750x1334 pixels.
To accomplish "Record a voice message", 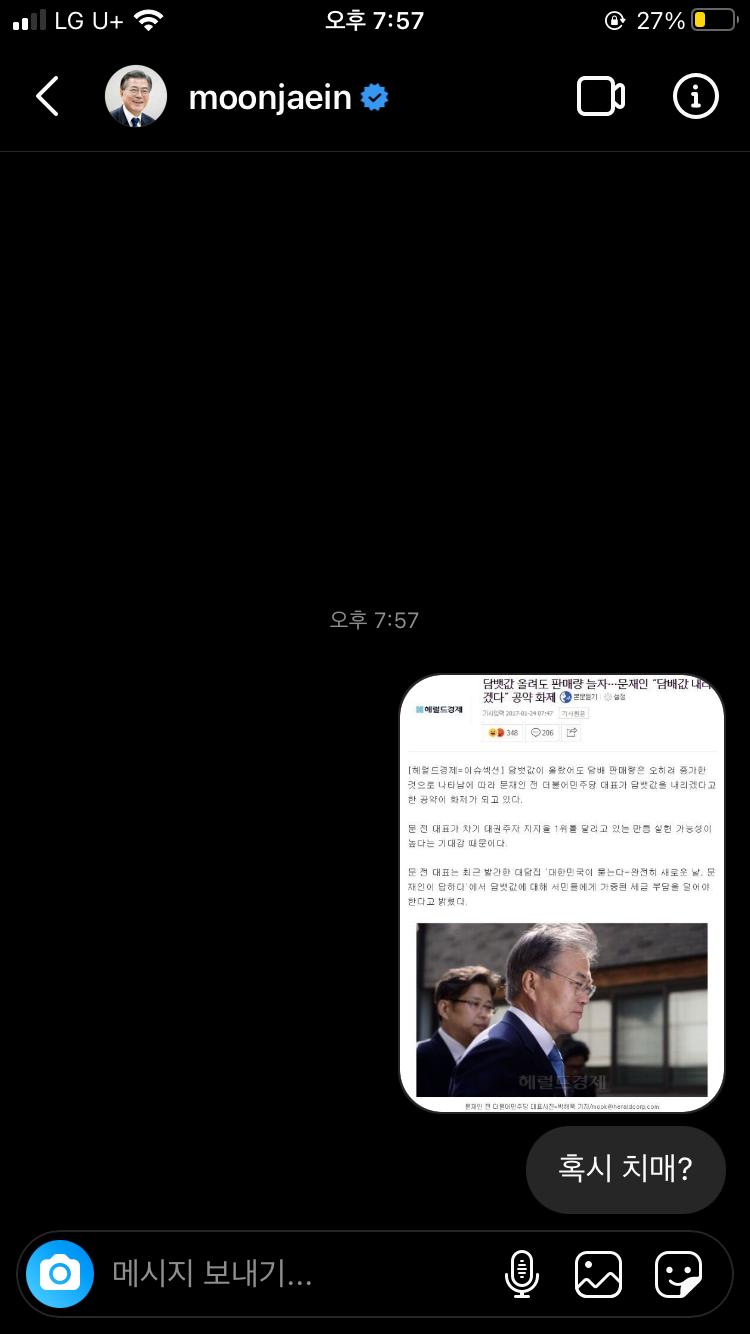I will [x=521, y=1274].
